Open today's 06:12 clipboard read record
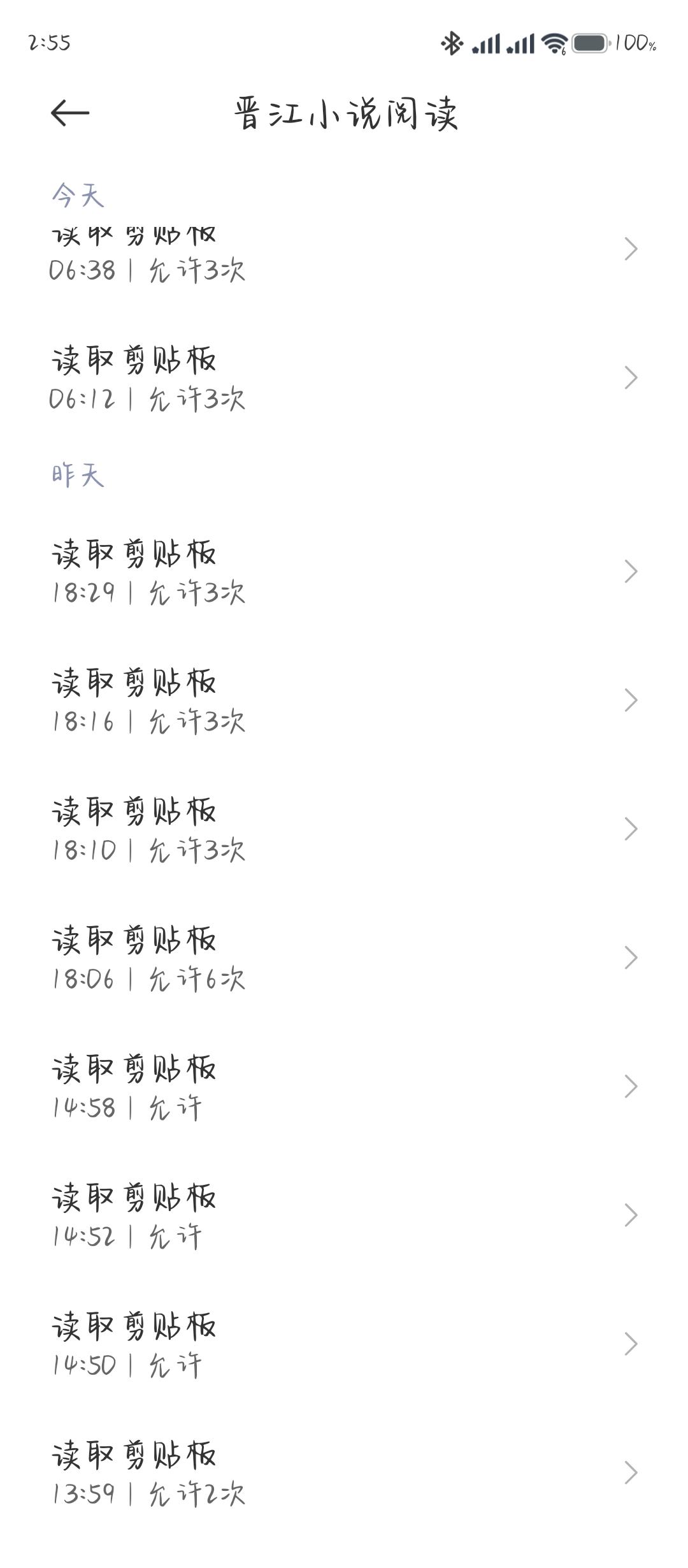The width and height of the screenshot is (688, 1568). tap(344, 378)
